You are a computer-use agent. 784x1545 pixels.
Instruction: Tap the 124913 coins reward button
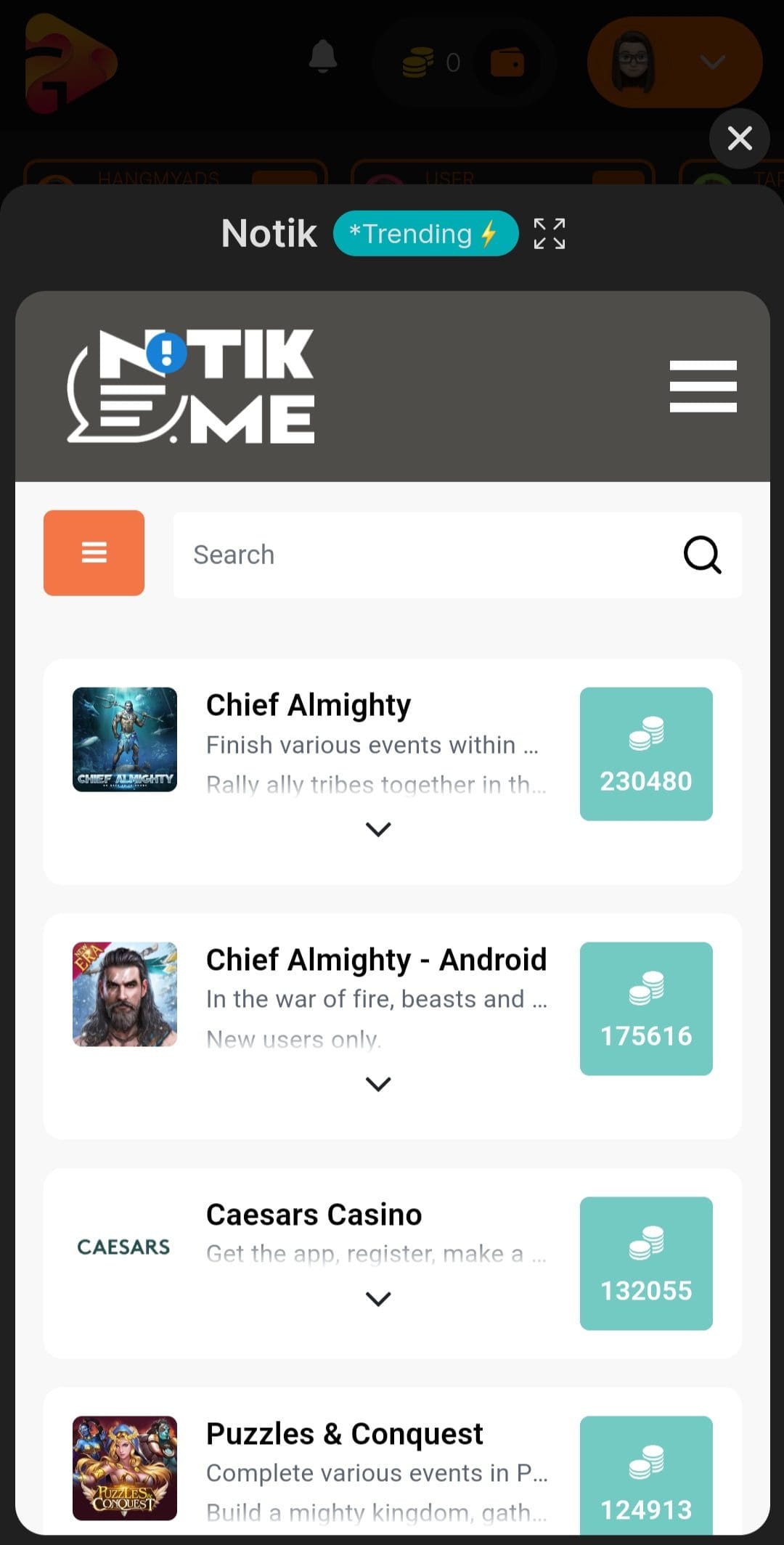pos(645,1477)
